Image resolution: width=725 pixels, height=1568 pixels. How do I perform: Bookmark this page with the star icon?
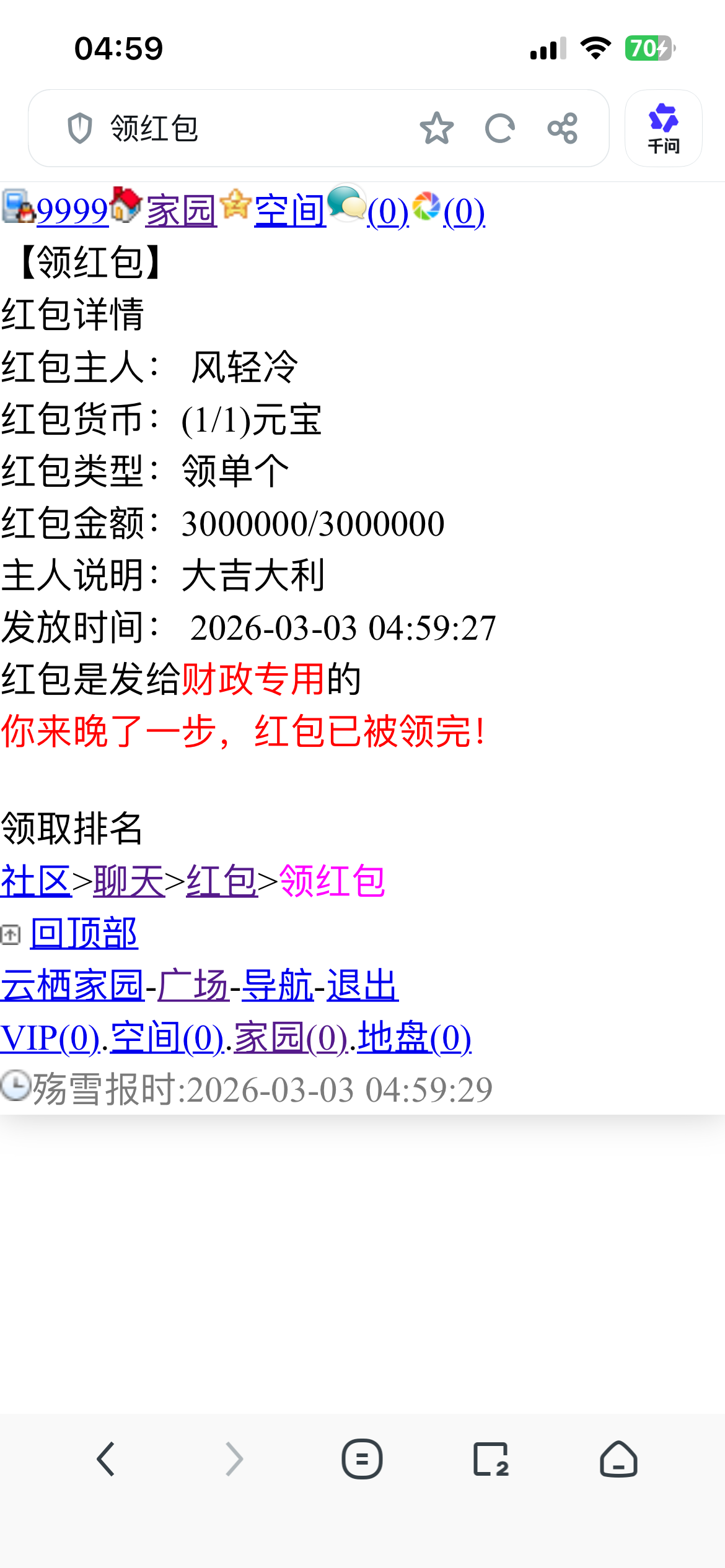436,128
